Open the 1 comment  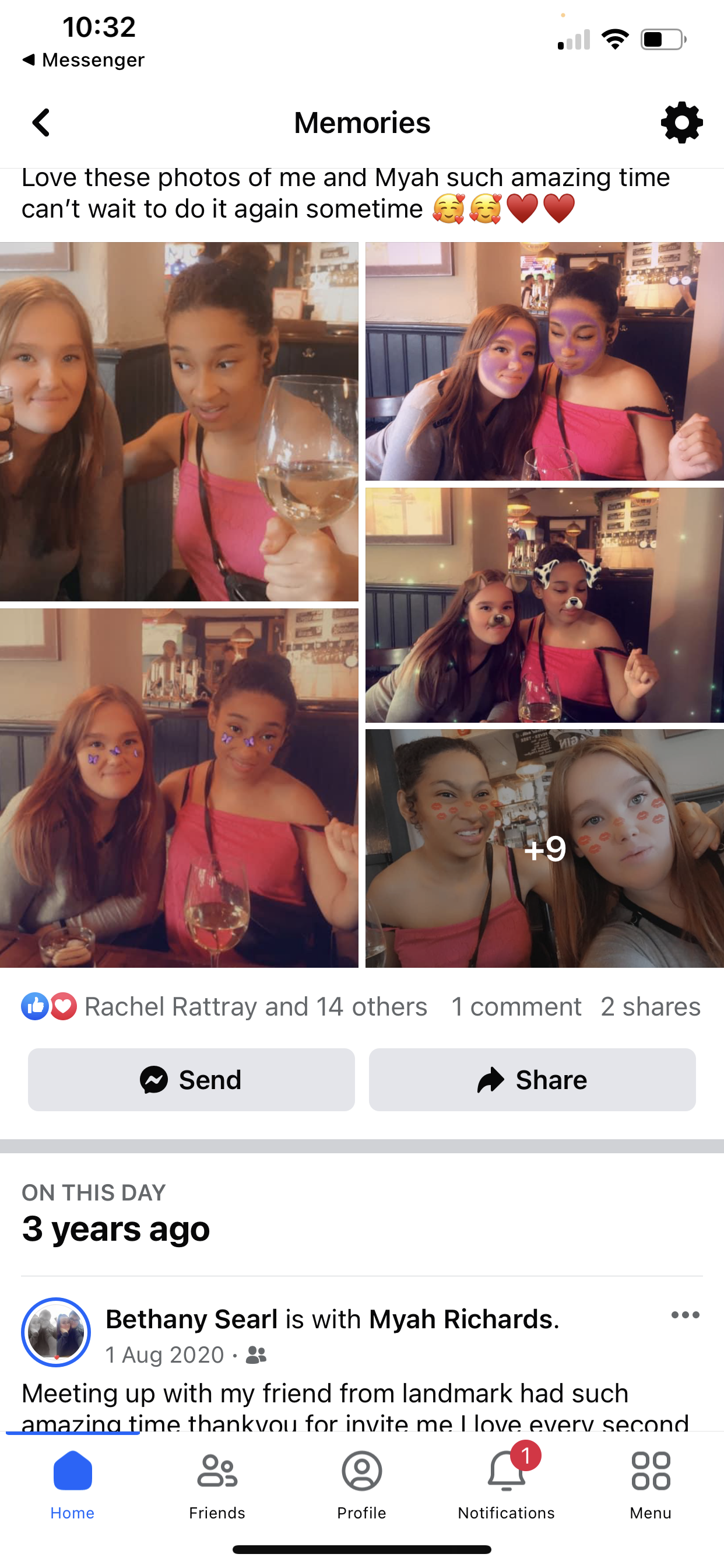click(x=516, y=1007)
